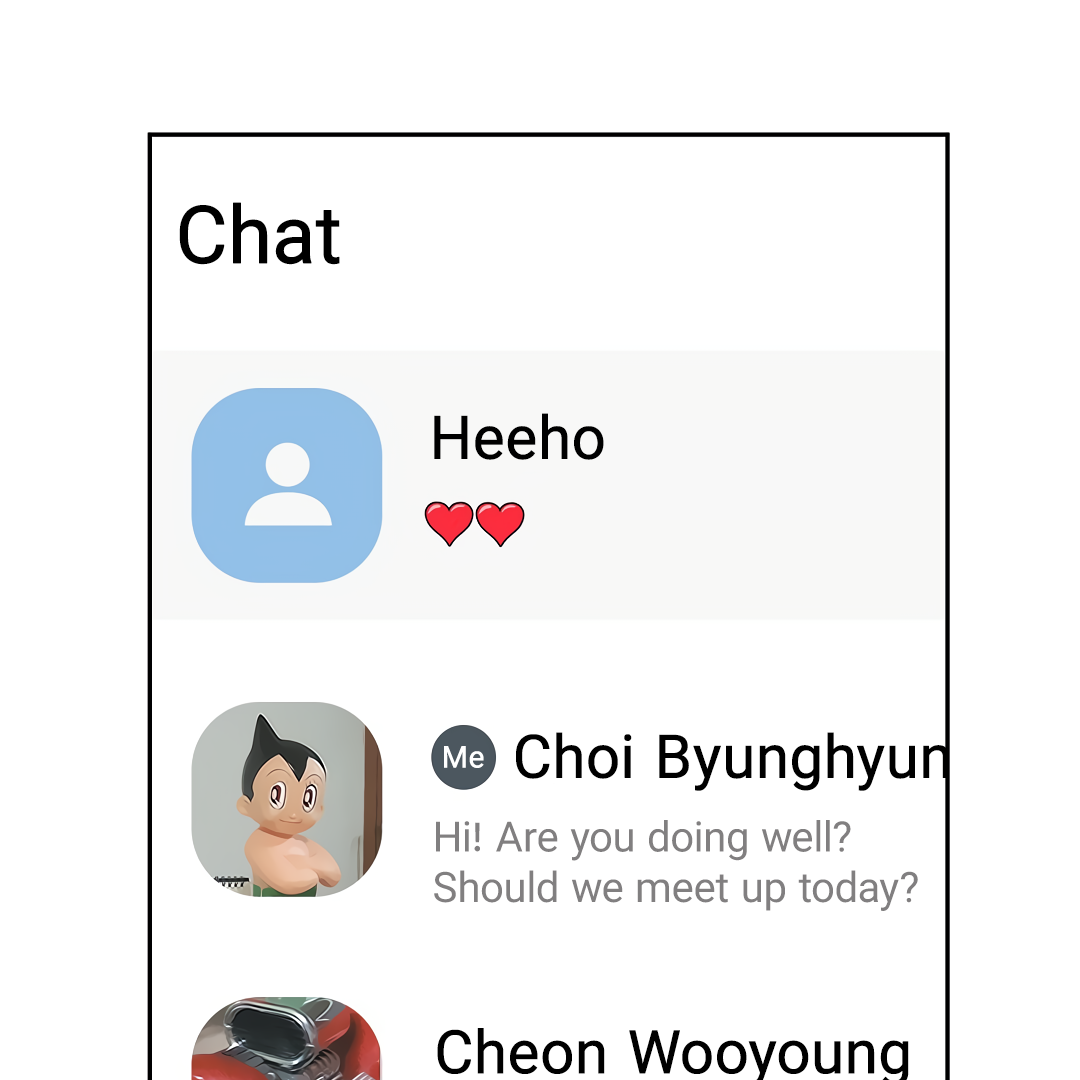Open the chat with Heeho
Image resolution: width=1080 pixels, height=1080 pixels.
(548, 485)
